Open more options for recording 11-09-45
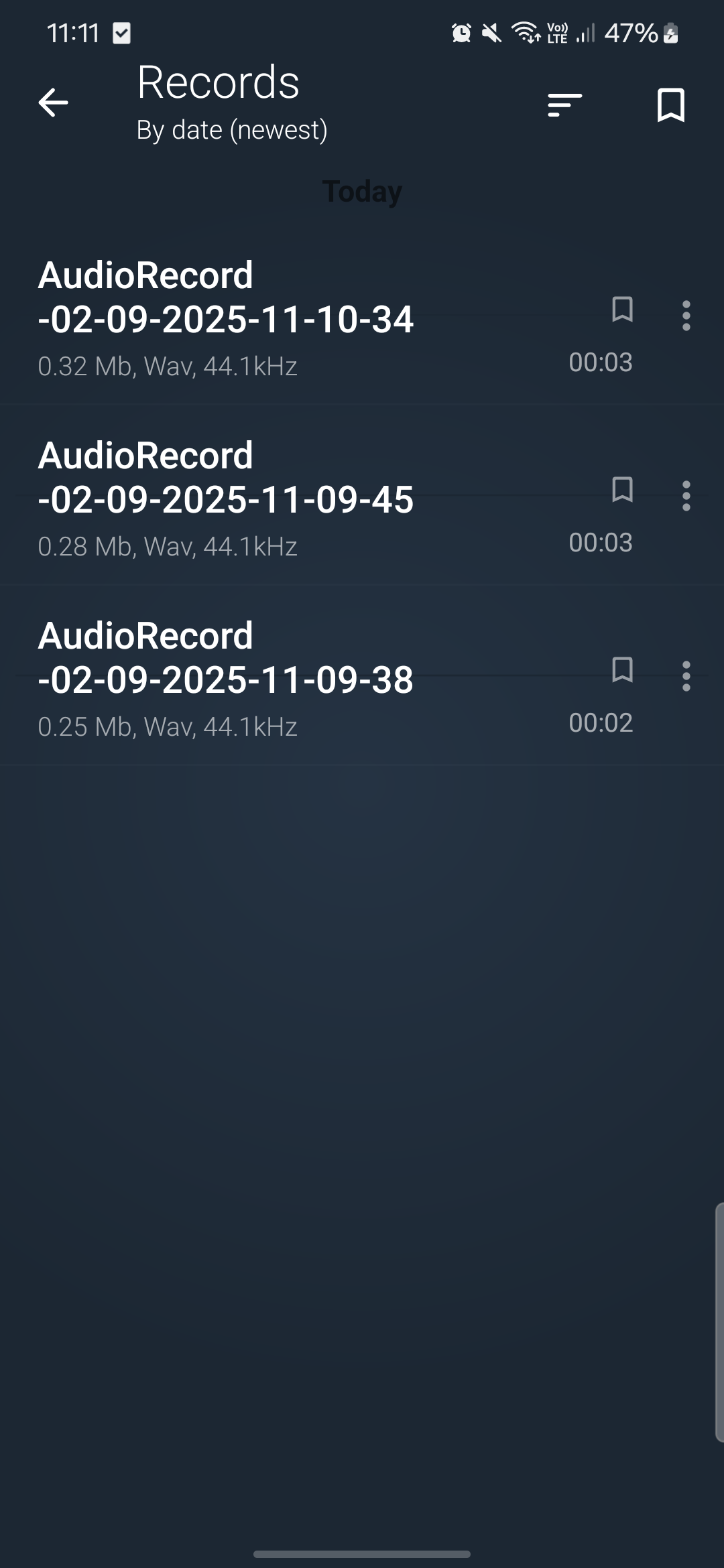The image size is (724, 1568). click(686, 496)
